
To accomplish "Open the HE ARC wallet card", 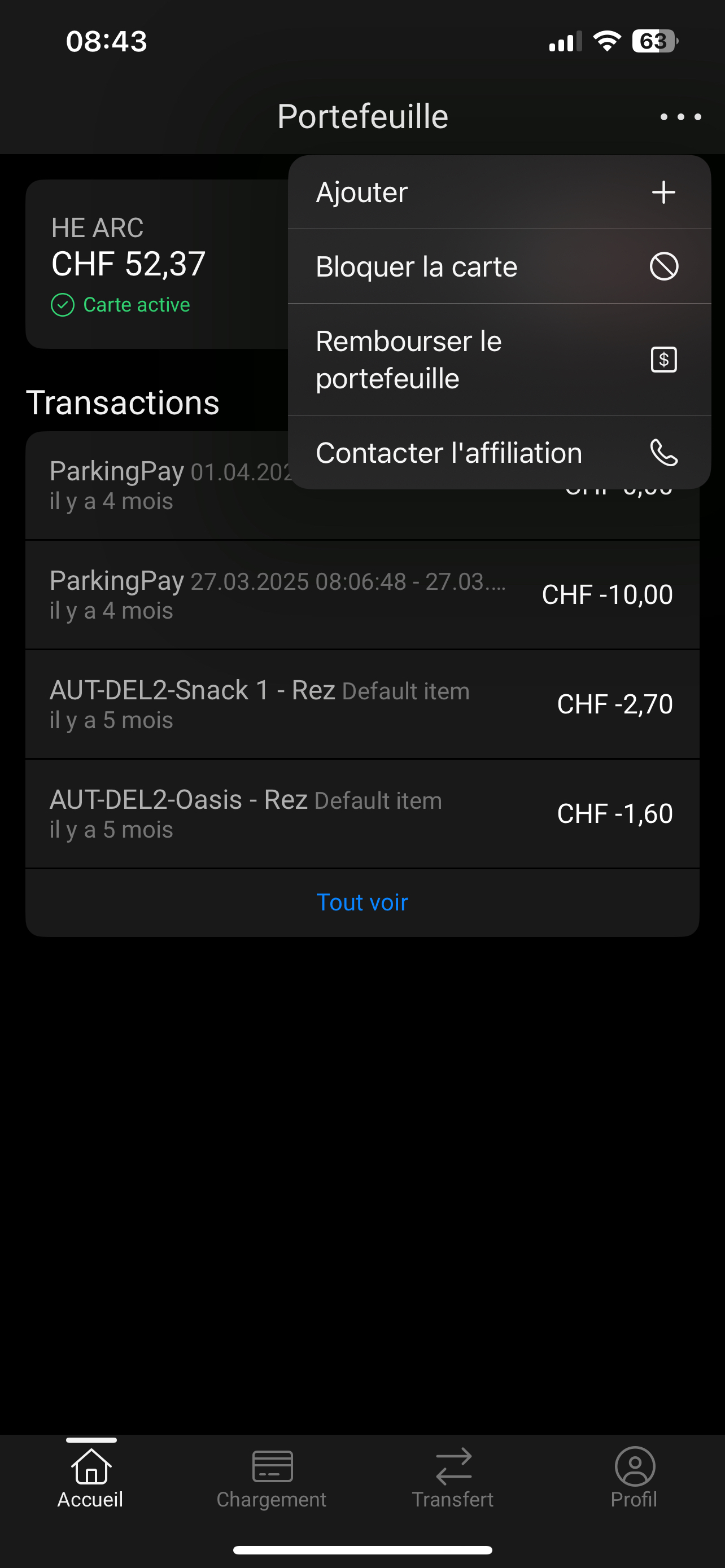I will [157, 264].
